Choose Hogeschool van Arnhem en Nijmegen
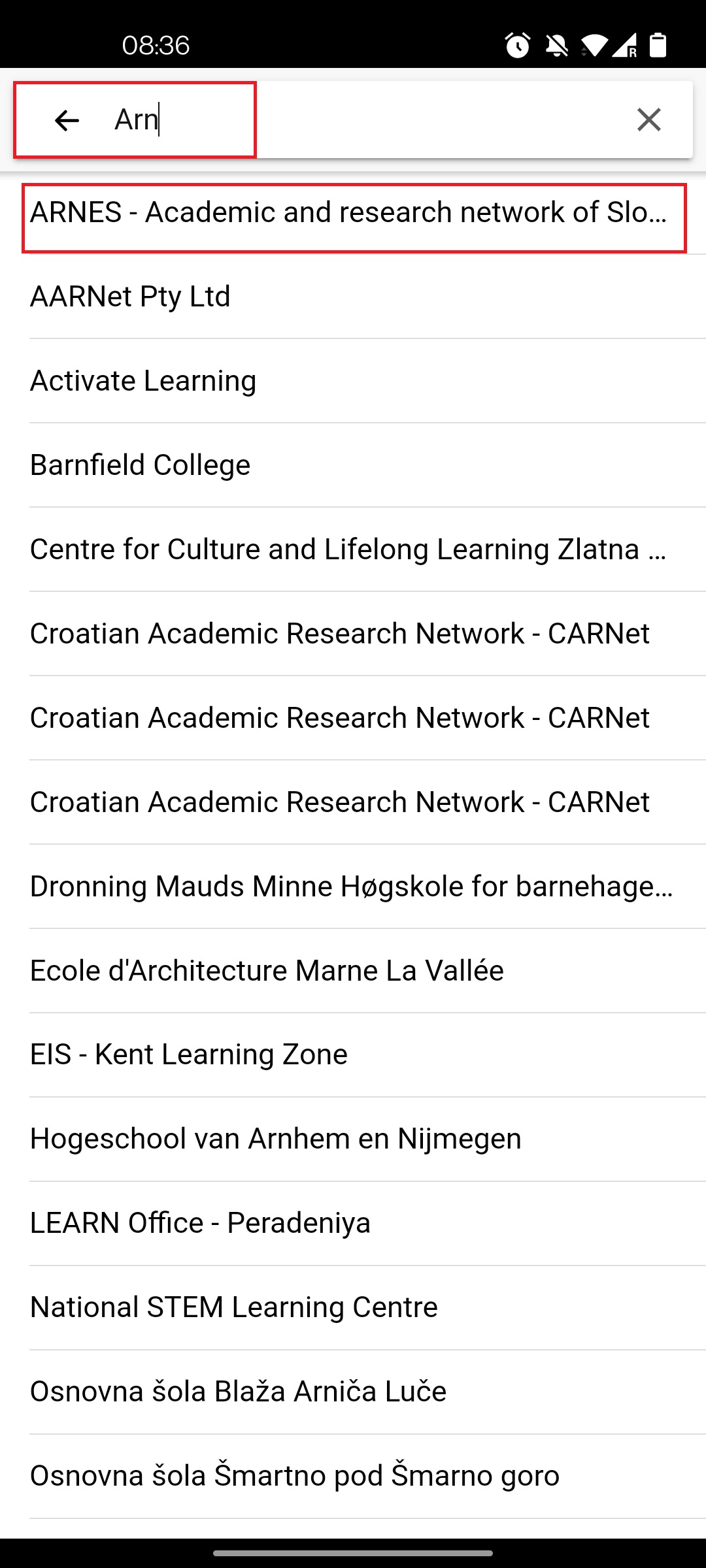706x1568 pixels. [353, 1139]
